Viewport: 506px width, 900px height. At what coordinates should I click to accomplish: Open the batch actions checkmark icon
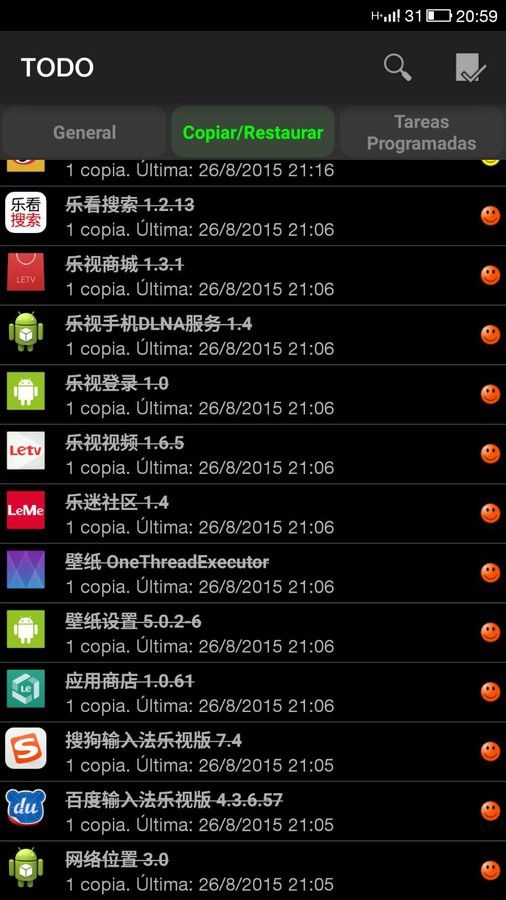coord(470,67)
